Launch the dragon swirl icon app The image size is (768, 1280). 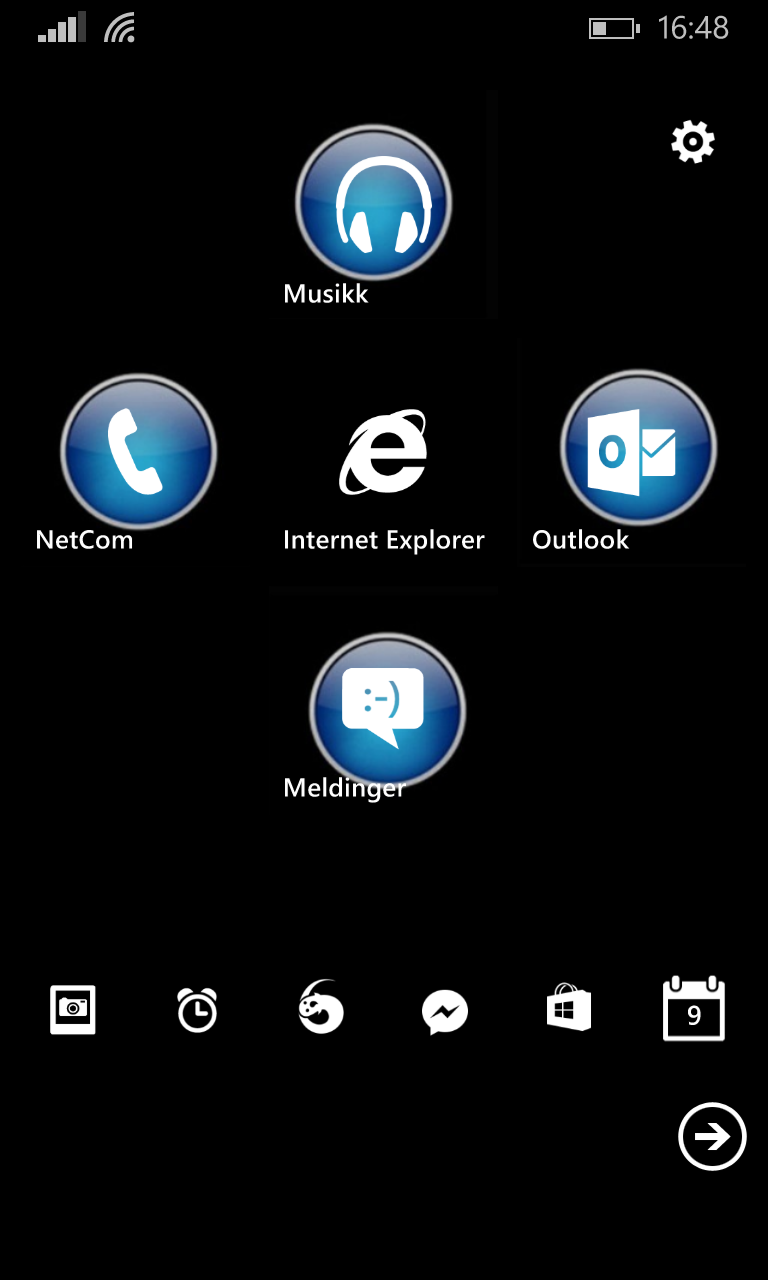click(x=321, y=1007)
